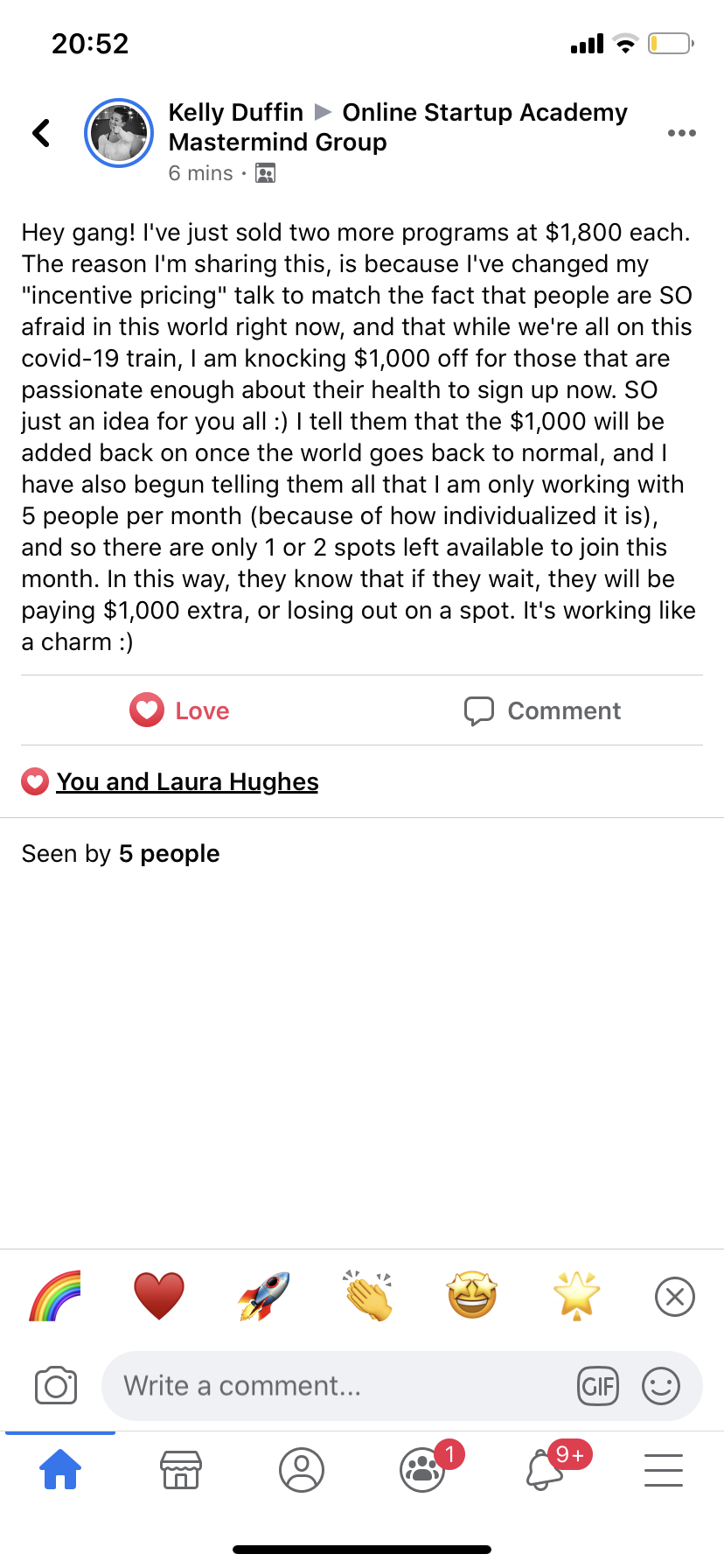Open the notifications bell tab
The image size is (724, 1568).
tap(544, 1470)
